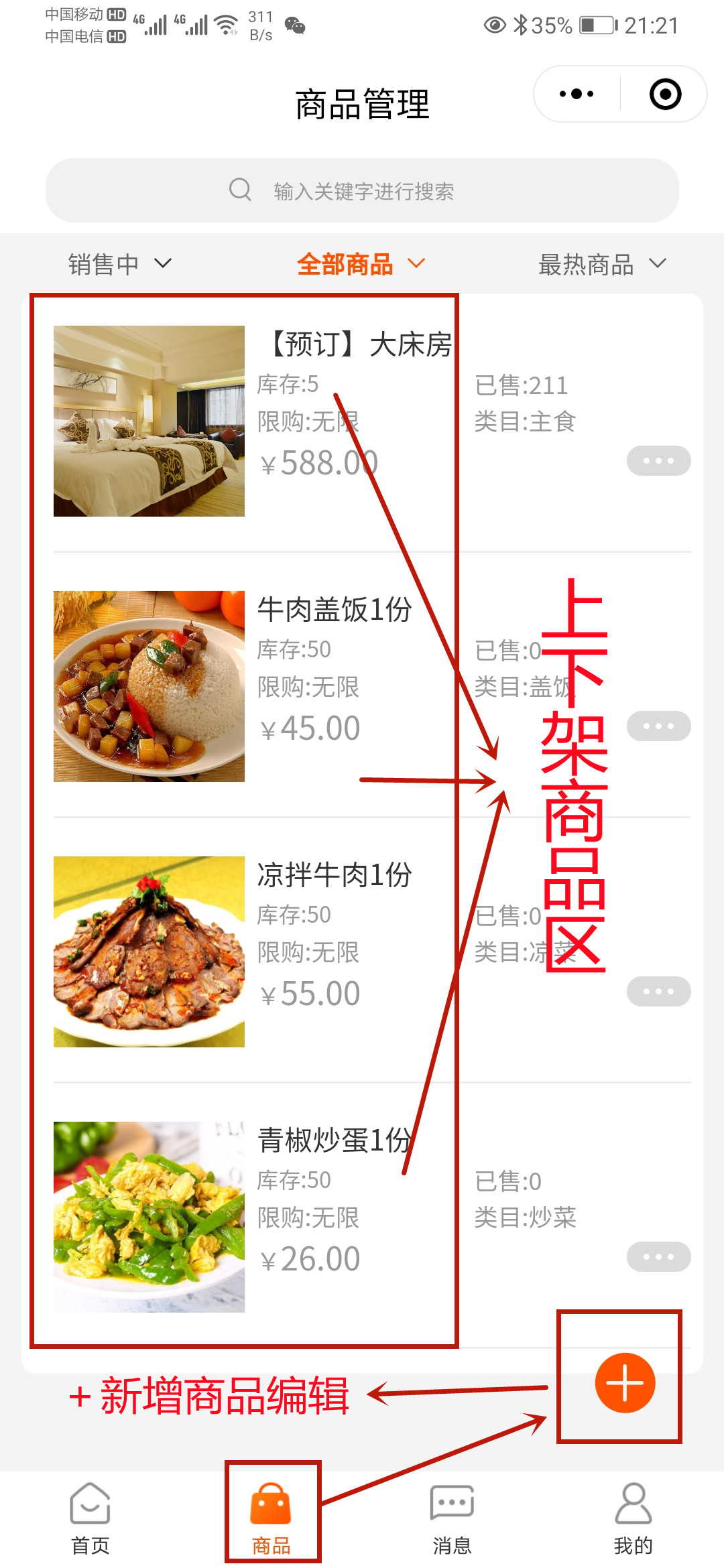Show more options for 牛肉盖饭1份

coord(658,726)
